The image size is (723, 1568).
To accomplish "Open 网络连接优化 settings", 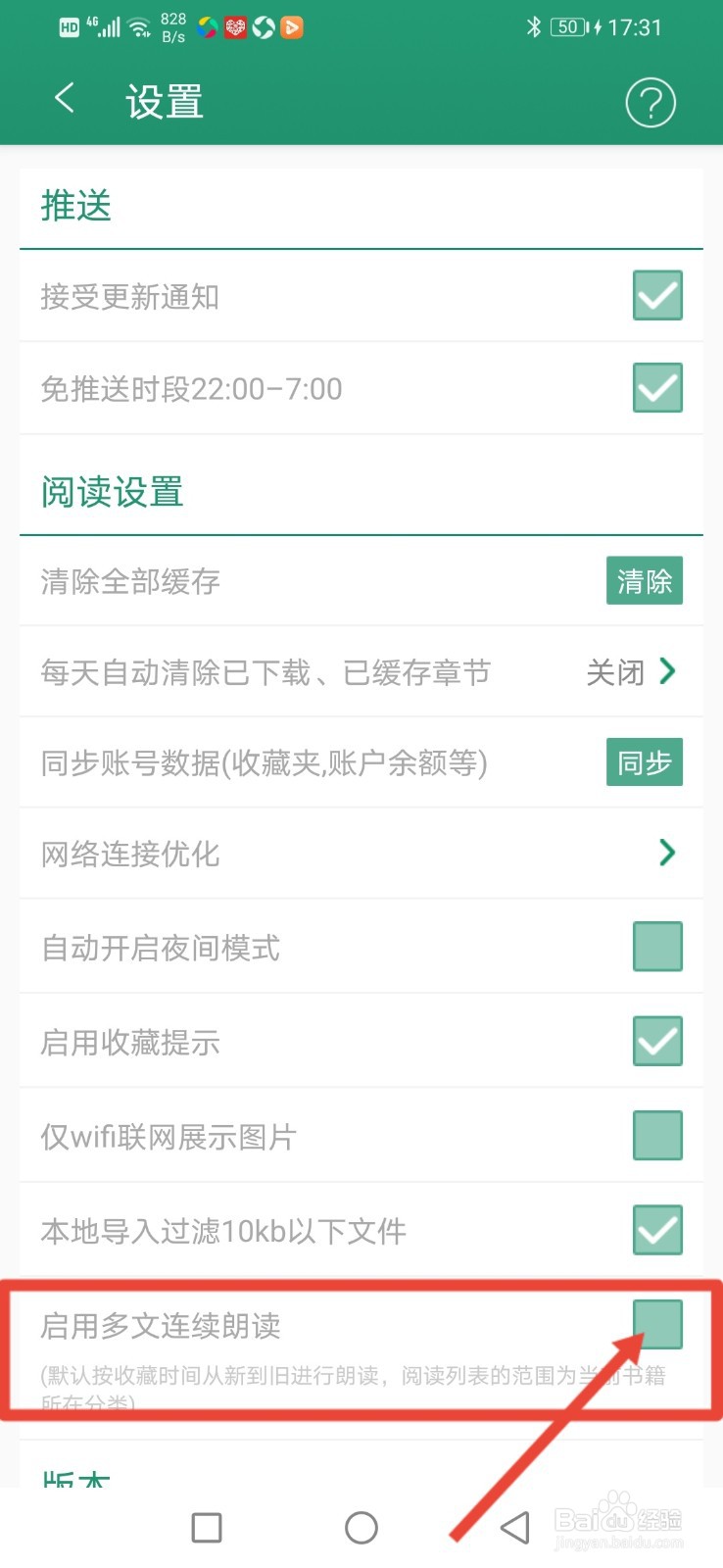I will 361,854.
